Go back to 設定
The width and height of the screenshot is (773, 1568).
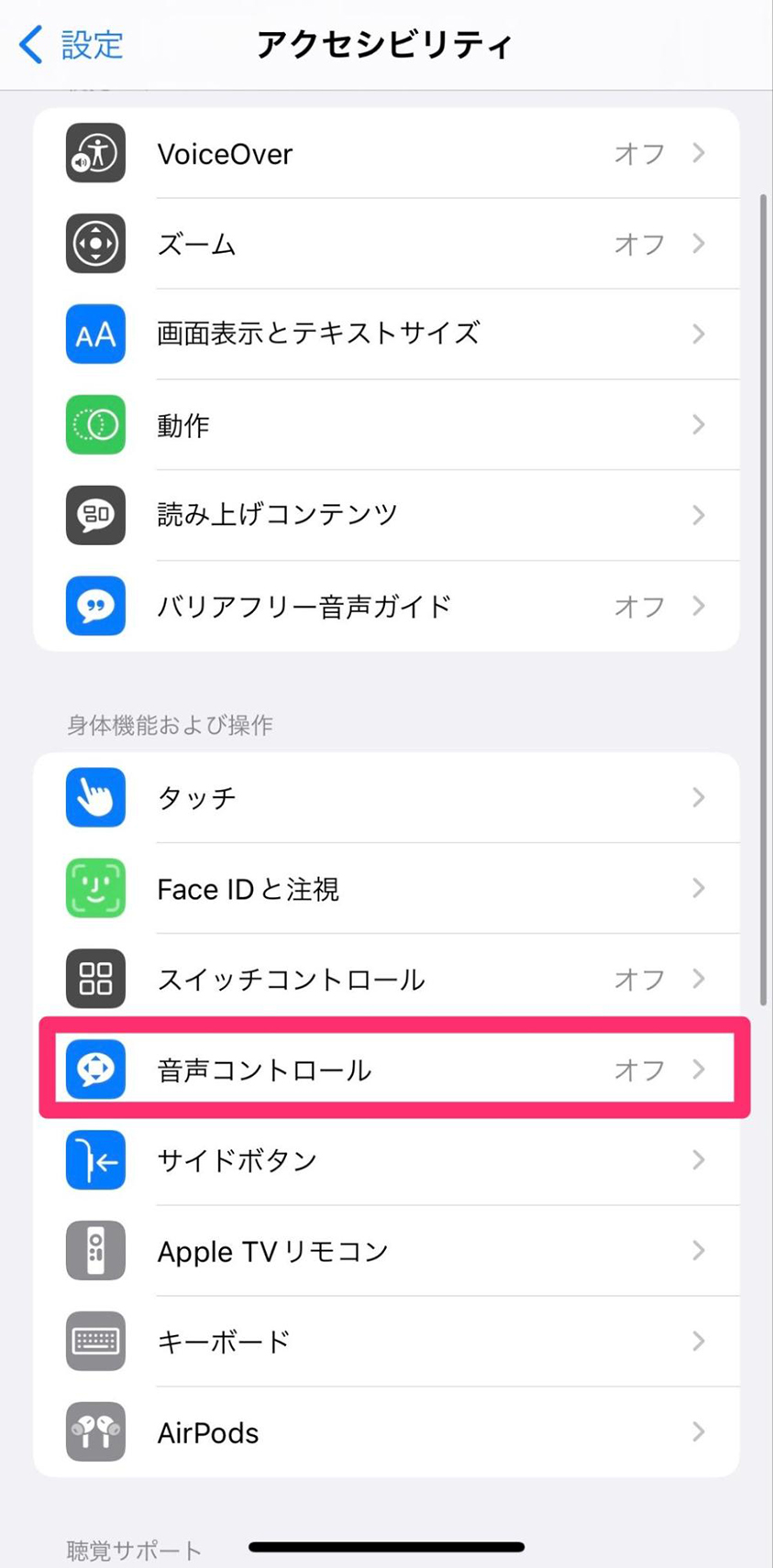[x=72, y=44]
